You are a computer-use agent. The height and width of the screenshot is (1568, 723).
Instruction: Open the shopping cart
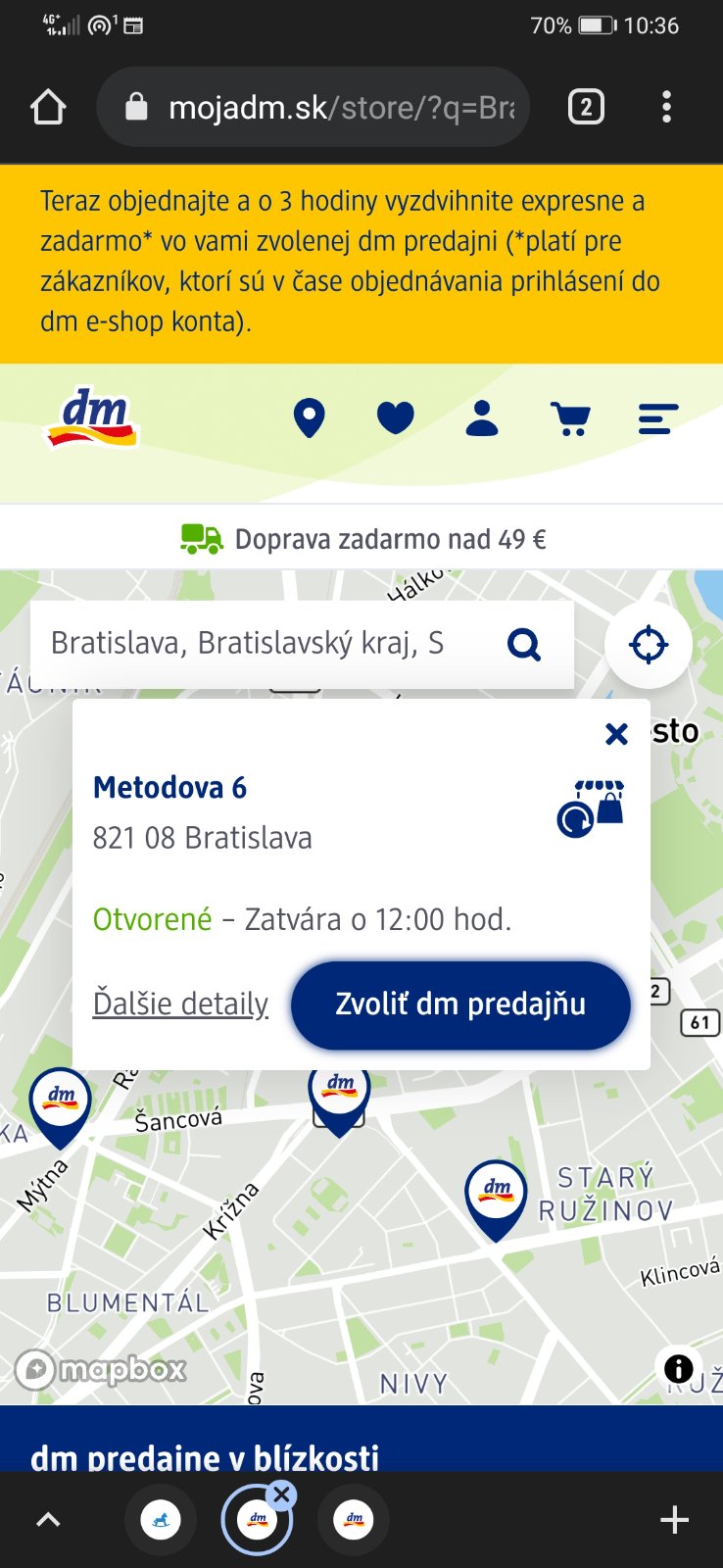[570, 418]
